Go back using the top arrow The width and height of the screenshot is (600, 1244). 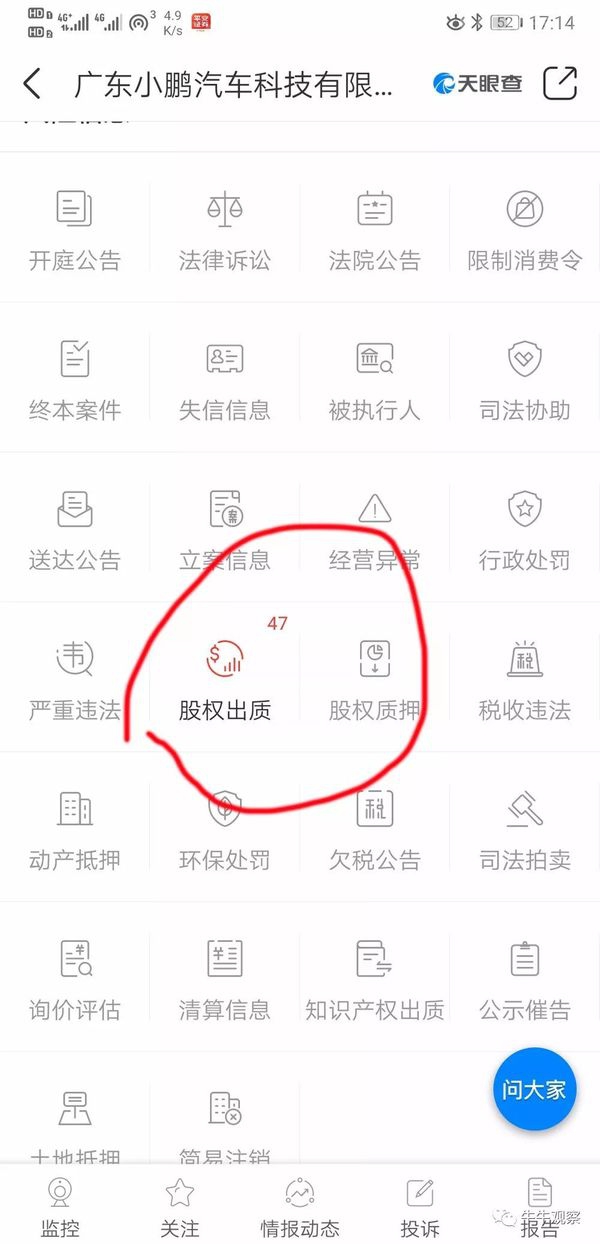[32, 84]
